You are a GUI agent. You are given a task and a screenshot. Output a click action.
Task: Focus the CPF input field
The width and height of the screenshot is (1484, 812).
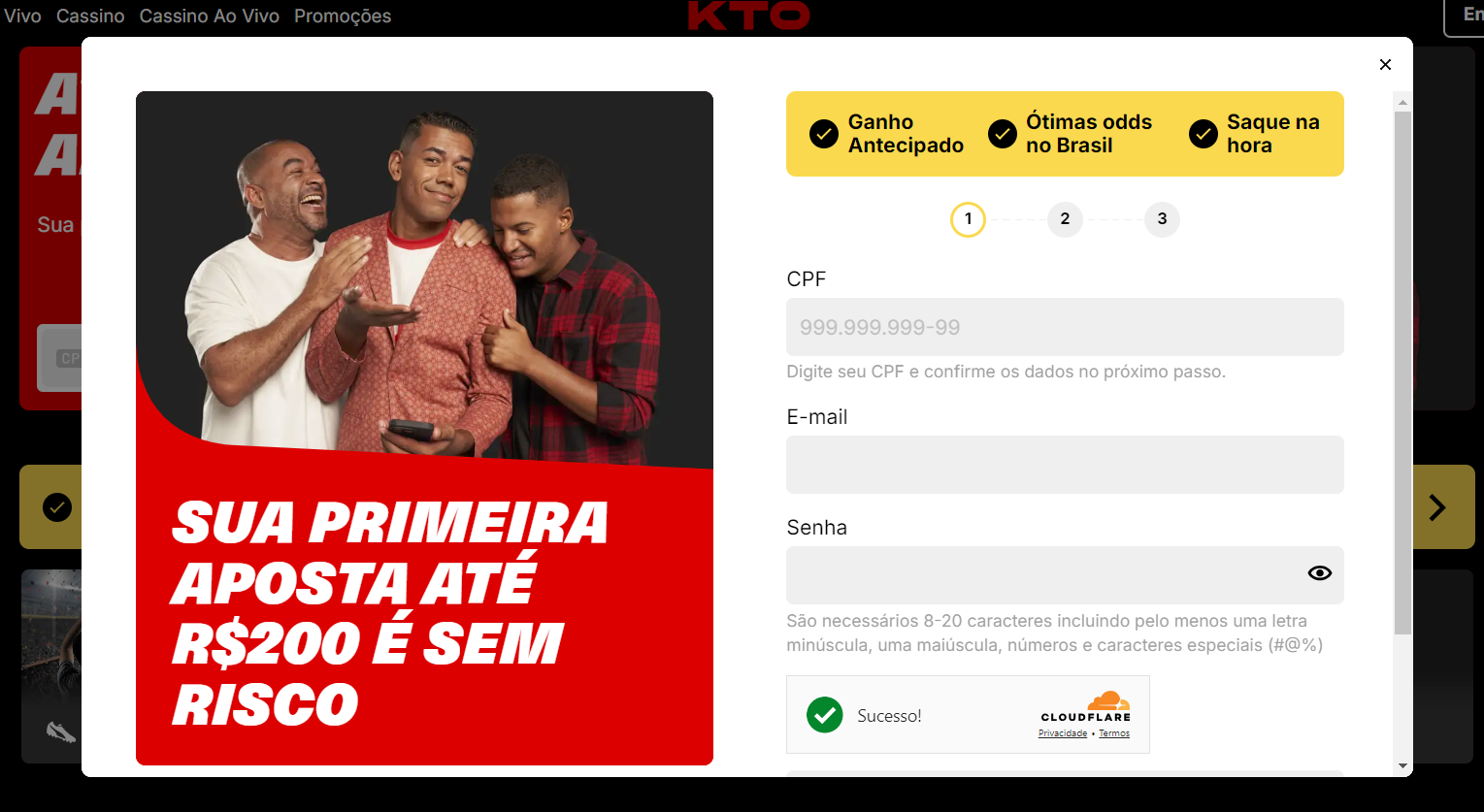(x=1064, y=327)
